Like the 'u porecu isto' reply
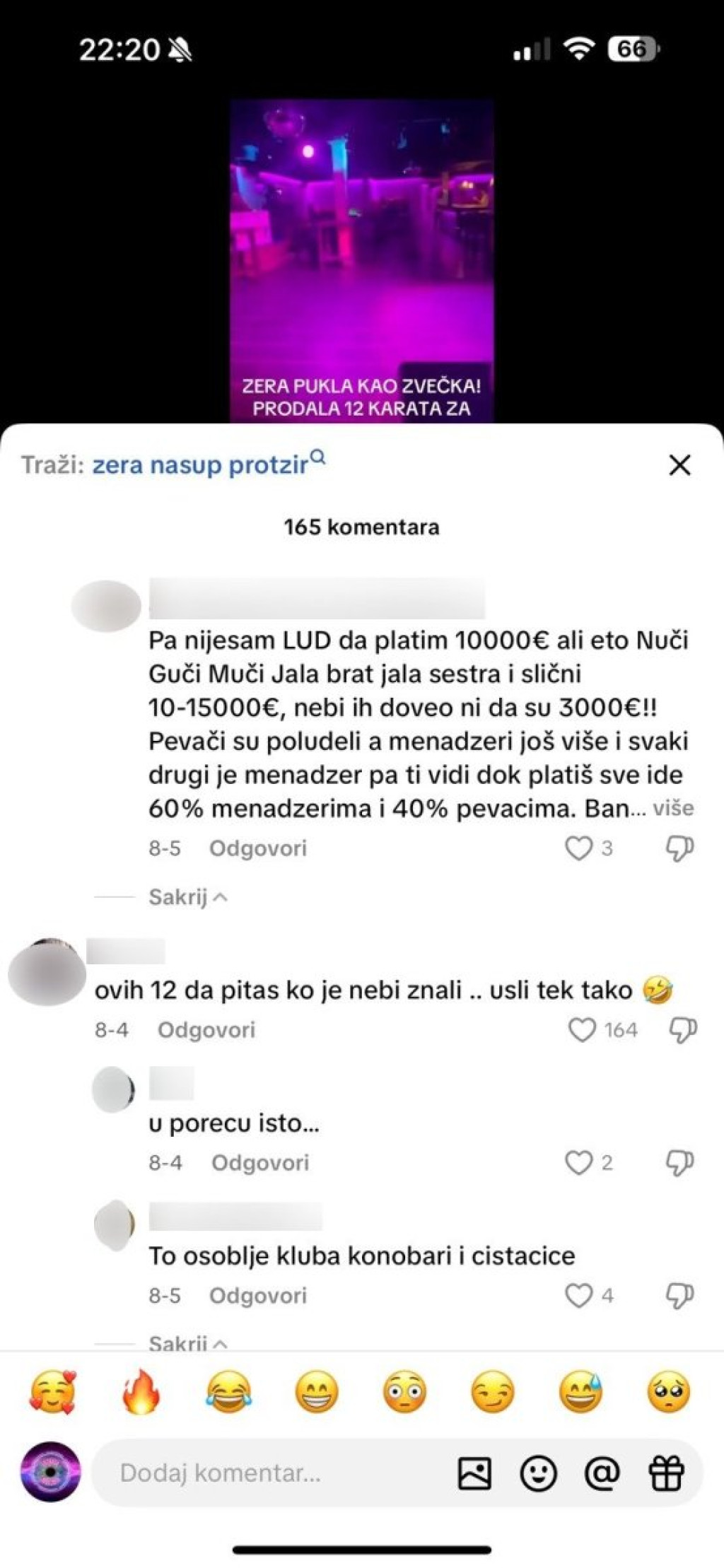Screen dimensions: 724x1568 pyautogui.click(x=578, y=1163)
